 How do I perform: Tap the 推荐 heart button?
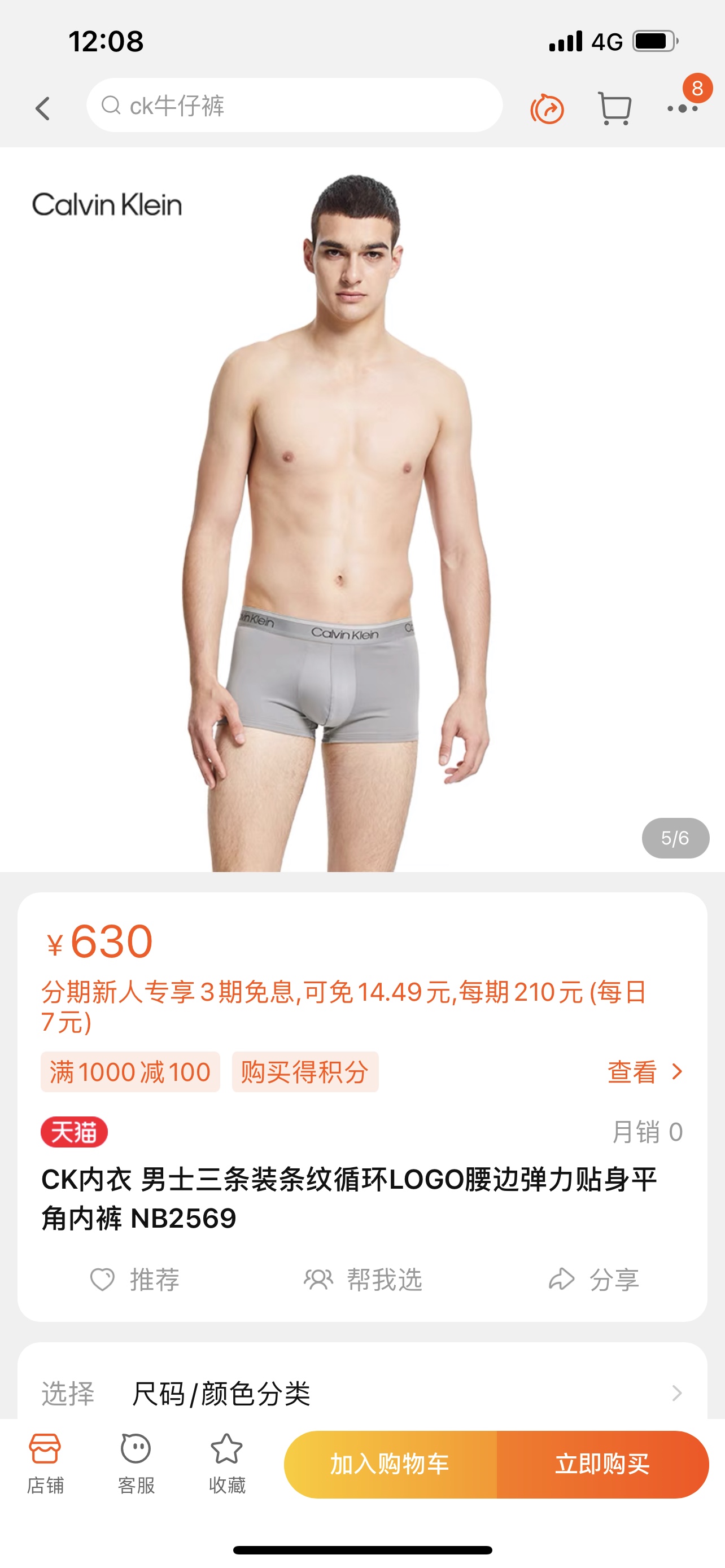[134, 1280]
